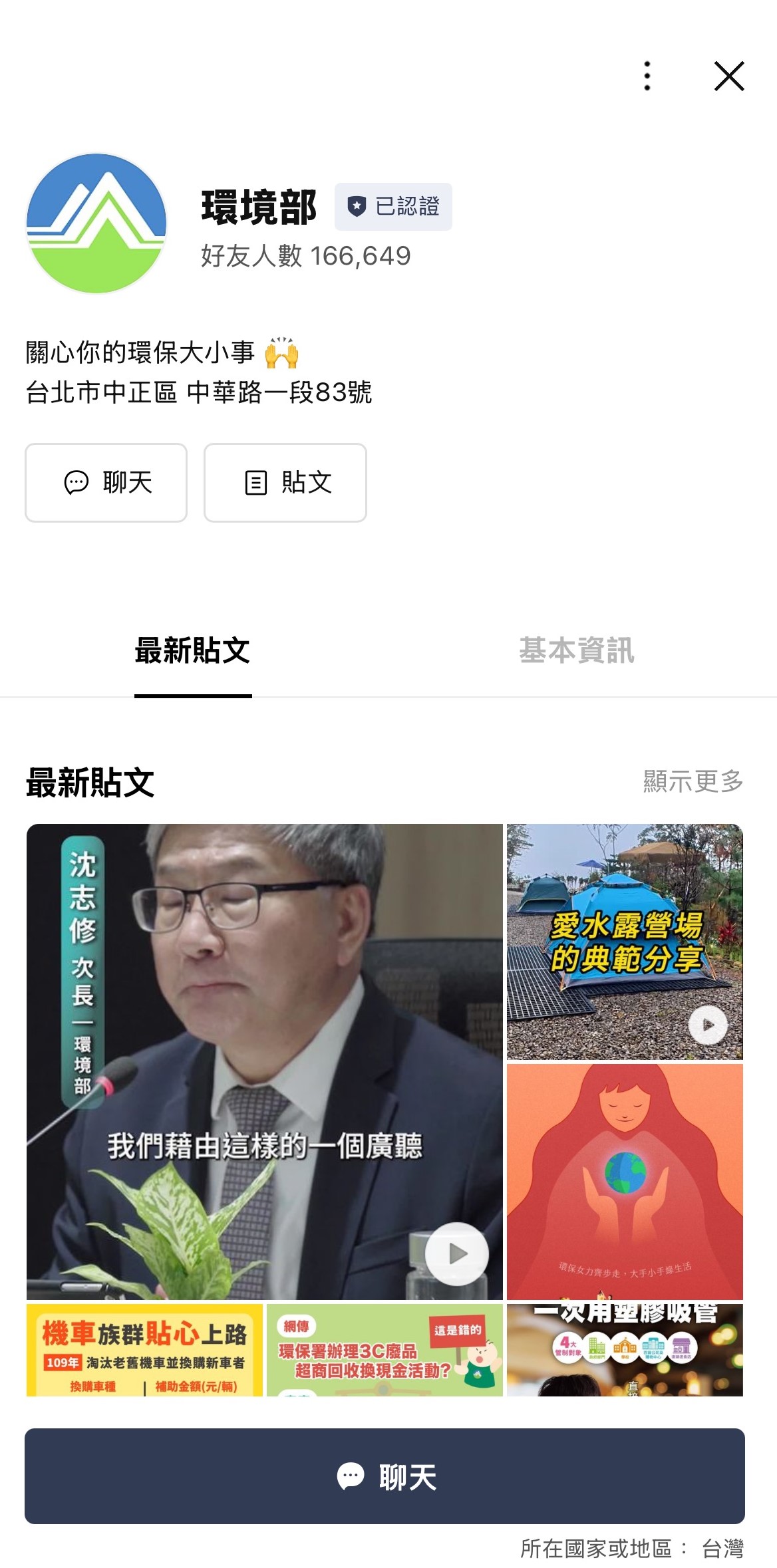This screenshot has width=777, height=1568.
Task: Close the profile page with the X
Action: click(x=730, y=75)
